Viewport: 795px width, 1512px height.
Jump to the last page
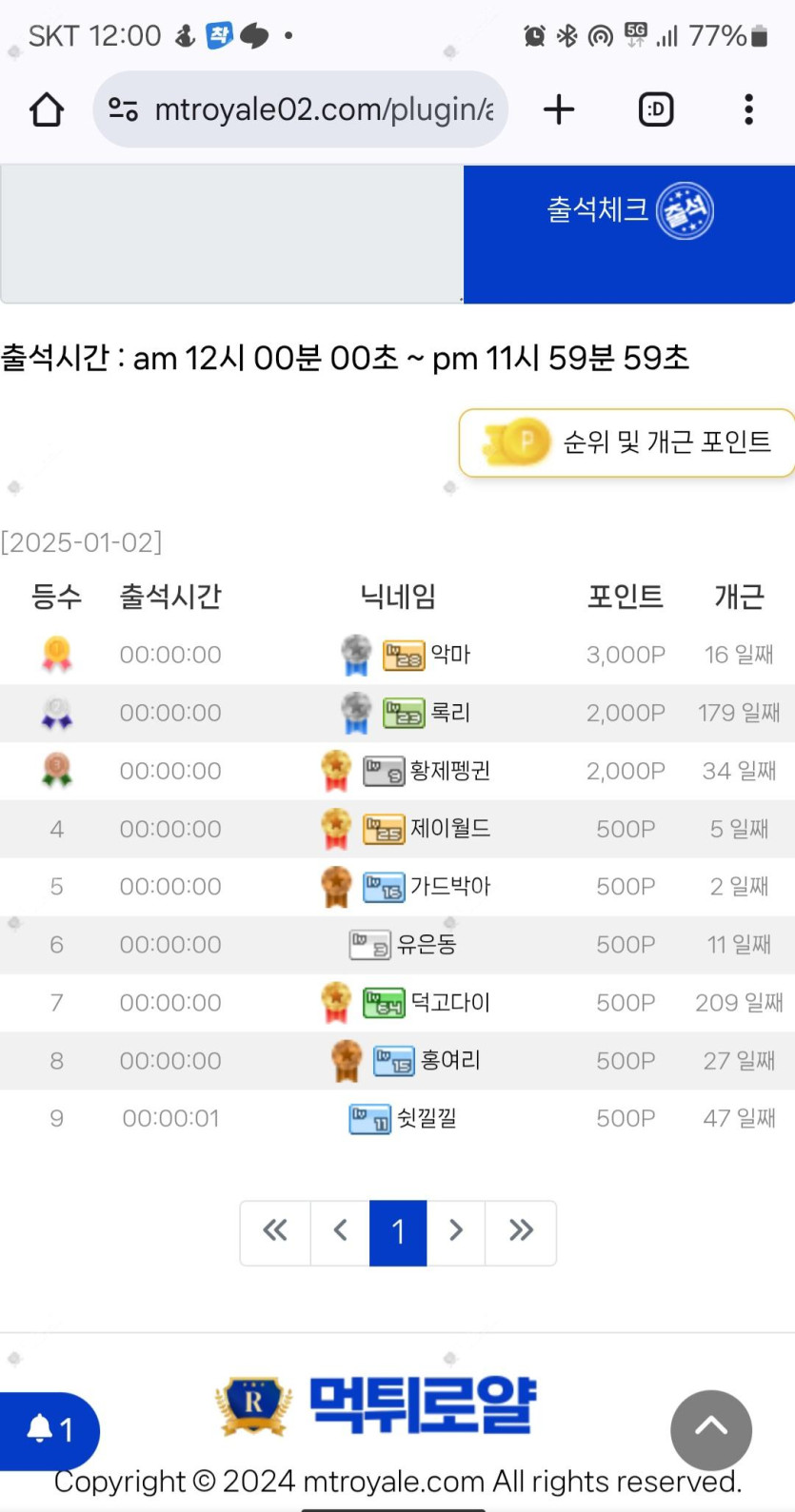pos(521,1231)
